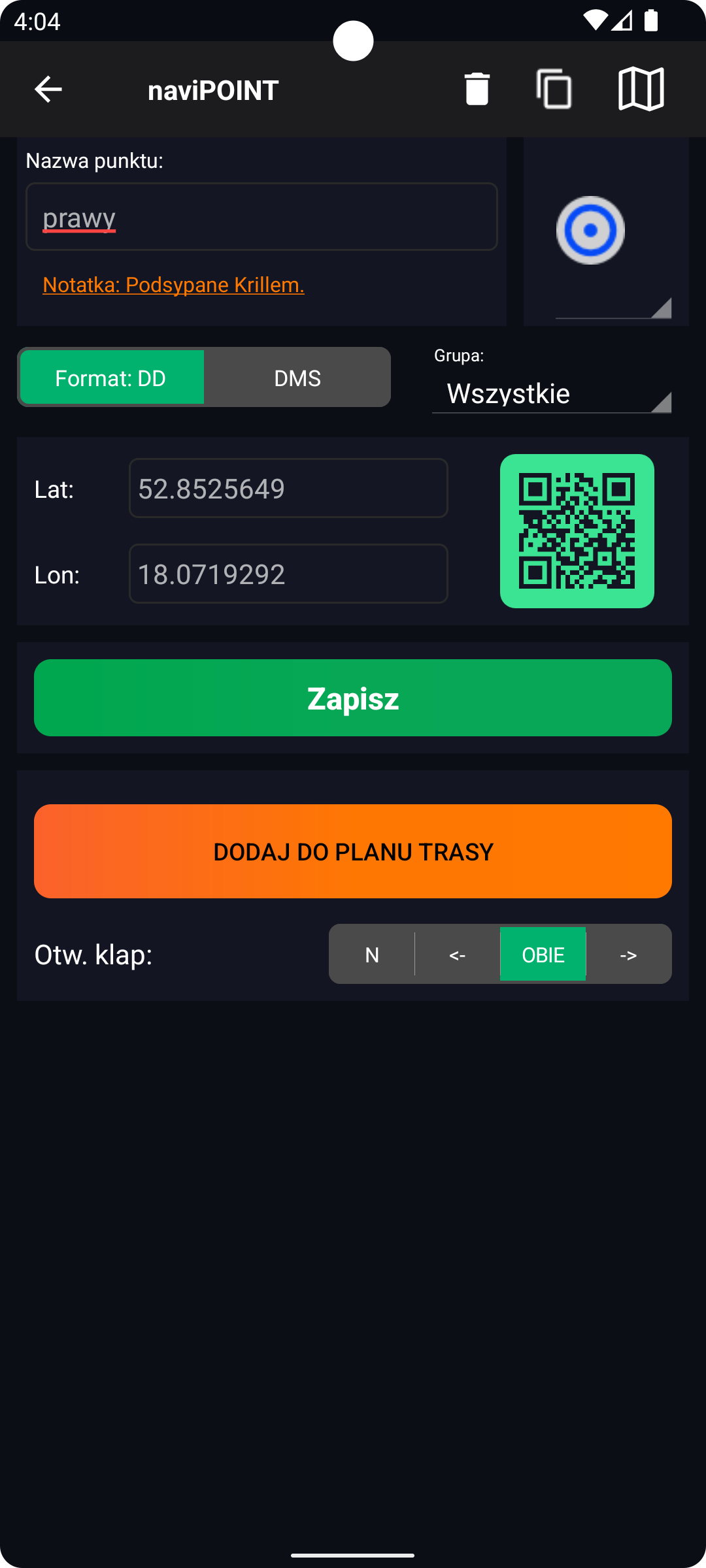Open the Notatka: Podsypane Krillem link

click(x=173, y=285)
